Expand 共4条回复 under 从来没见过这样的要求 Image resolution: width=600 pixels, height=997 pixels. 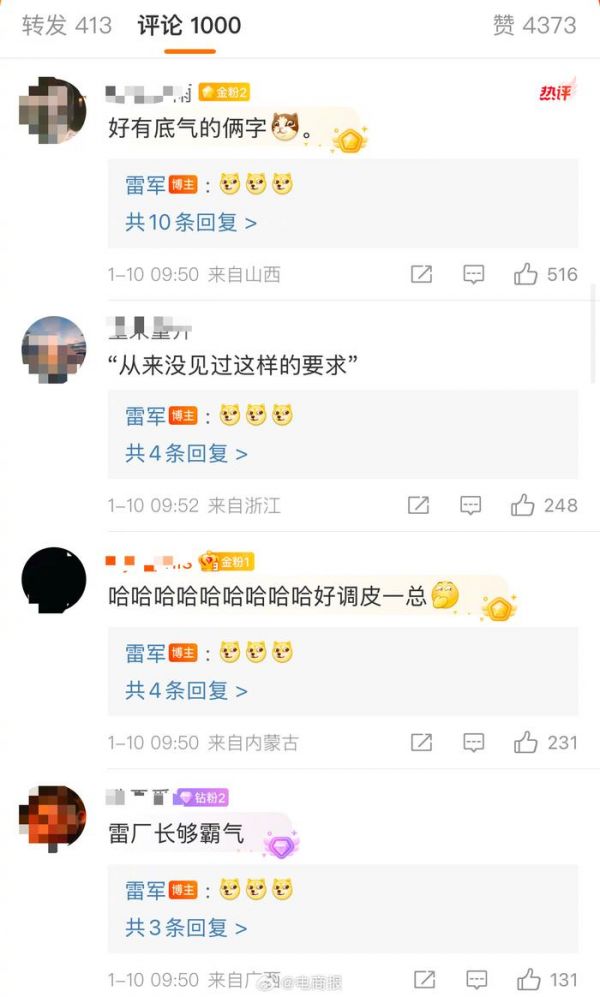(186, 453)
